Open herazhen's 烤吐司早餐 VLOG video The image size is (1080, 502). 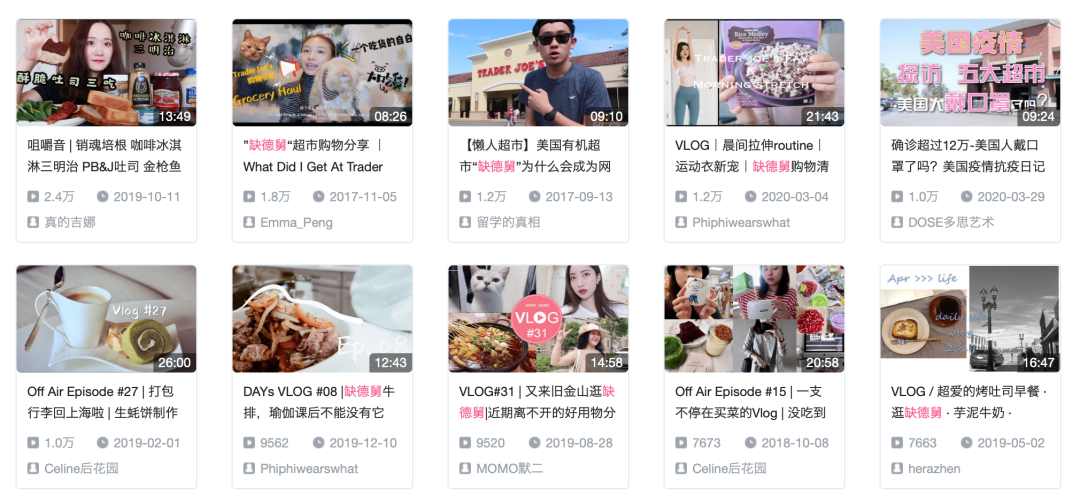970,318
